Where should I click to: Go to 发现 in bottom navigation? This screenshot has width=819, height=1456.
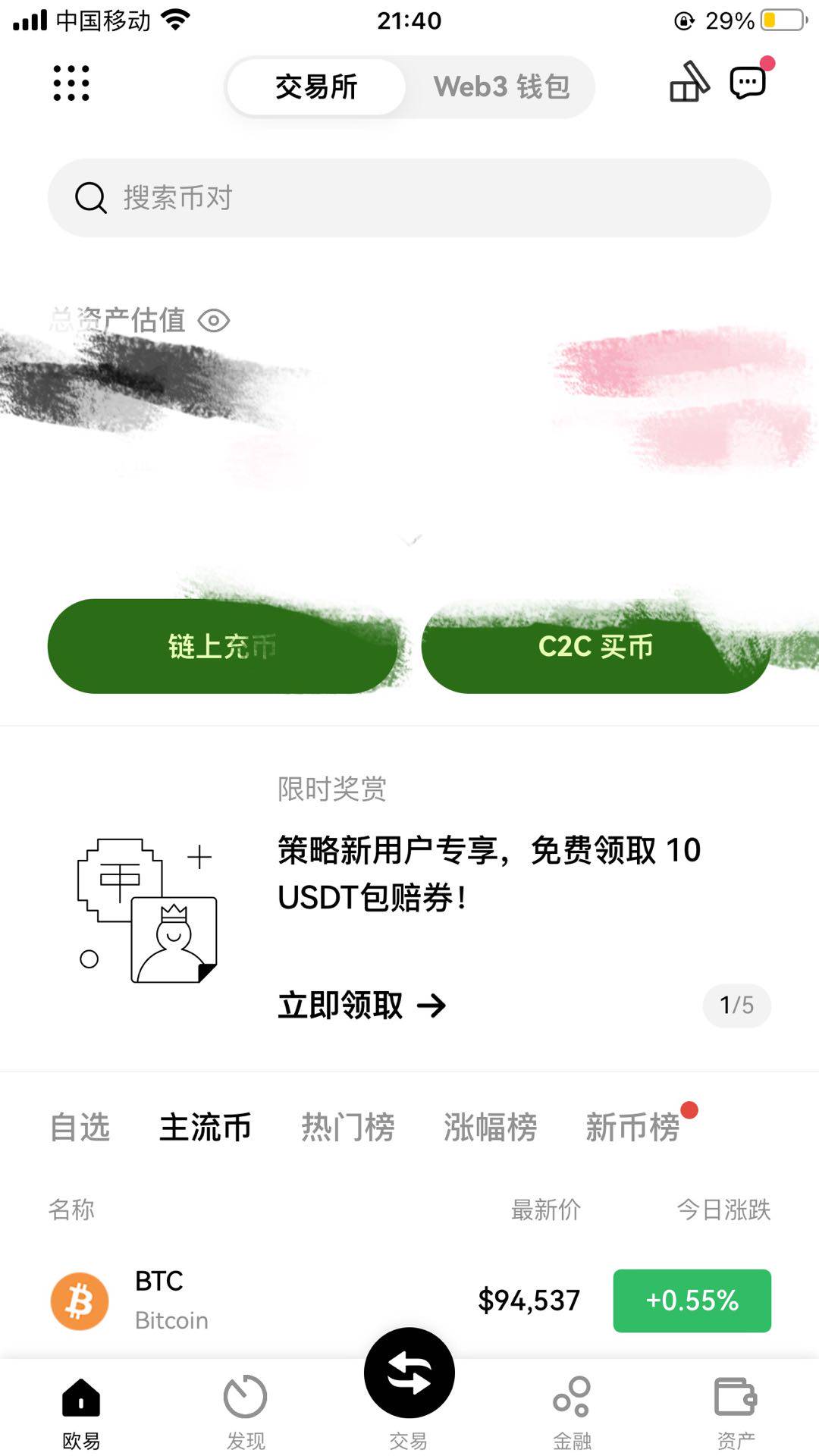click(246, 1411)
